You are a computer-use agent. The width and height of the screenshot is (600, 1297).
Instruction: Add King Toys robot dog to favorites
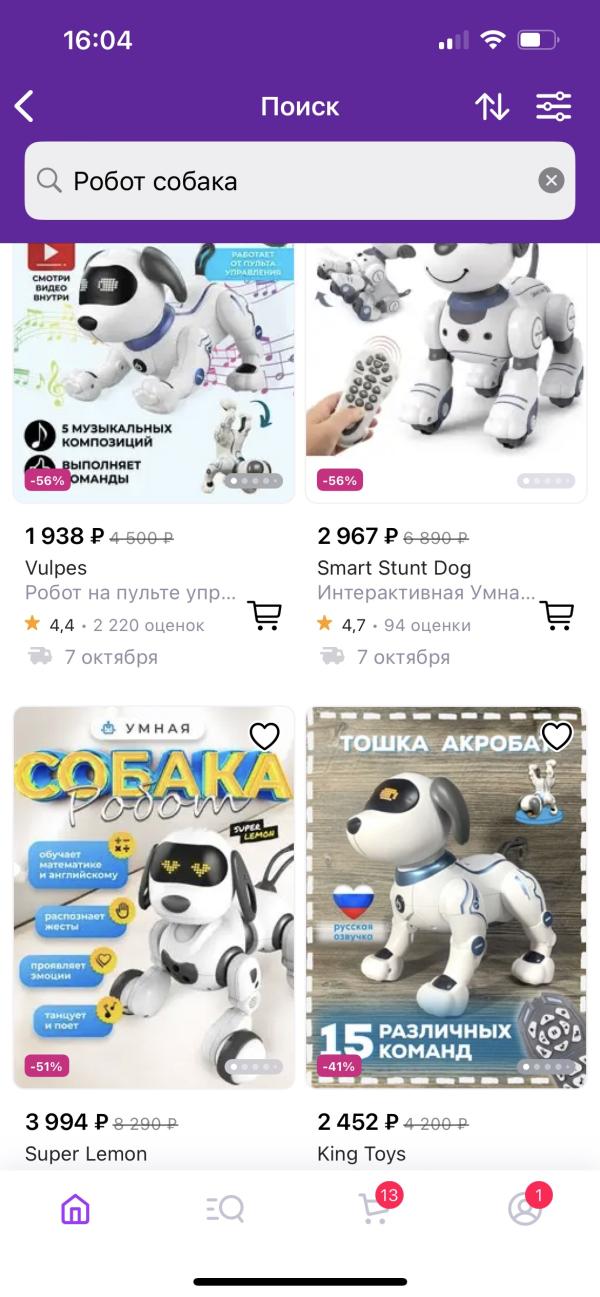tap(556, 737)
